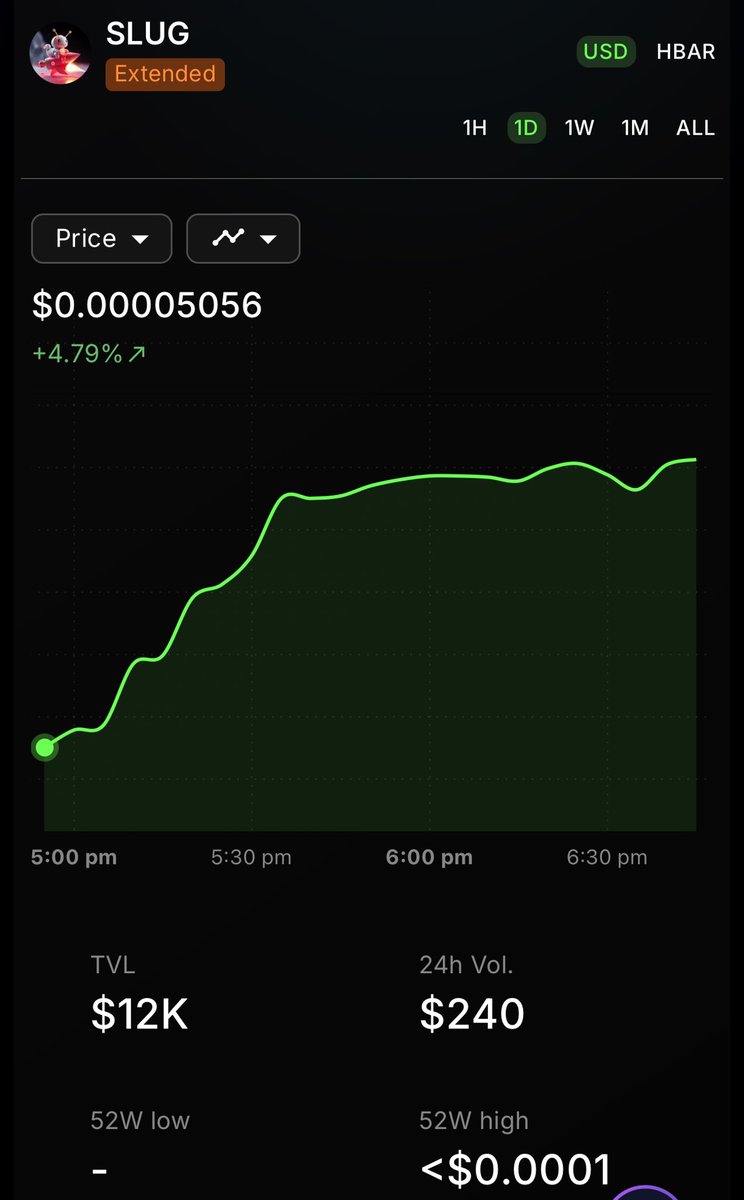This screenshot has height=1200, width=744.
Task: Select the USD currency option
Action: (x=605, y=52)
